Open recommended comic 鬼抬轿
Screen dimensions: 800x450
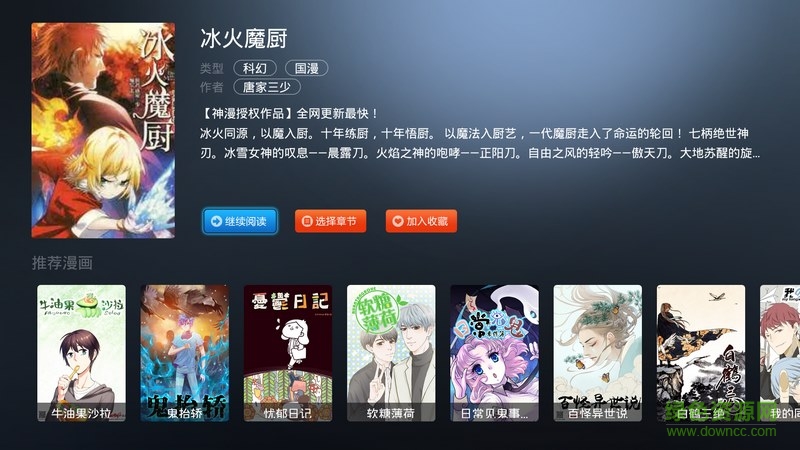tap(184, 353)
